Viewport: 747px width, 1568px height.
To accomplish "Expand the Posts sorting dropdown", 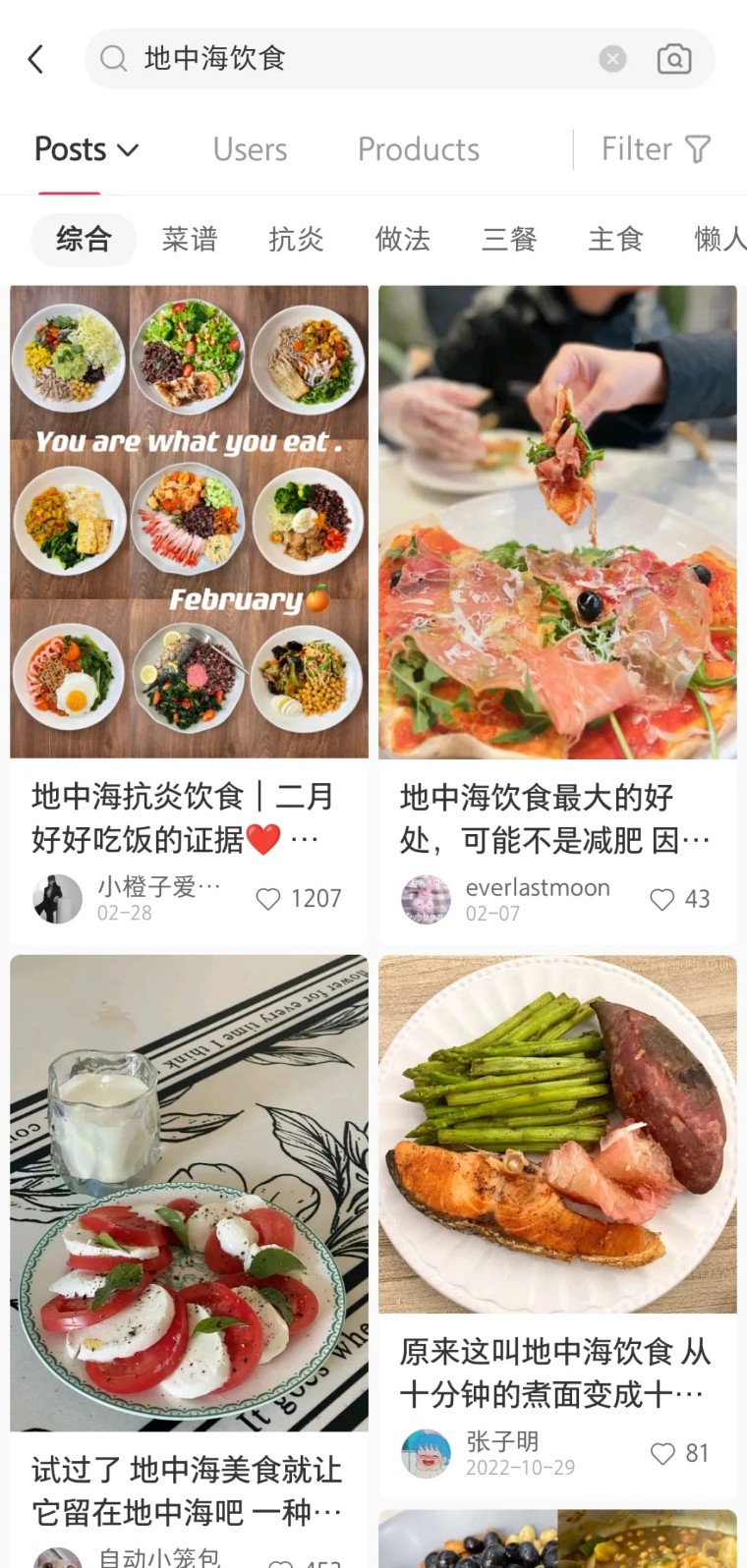I will 87,148.
